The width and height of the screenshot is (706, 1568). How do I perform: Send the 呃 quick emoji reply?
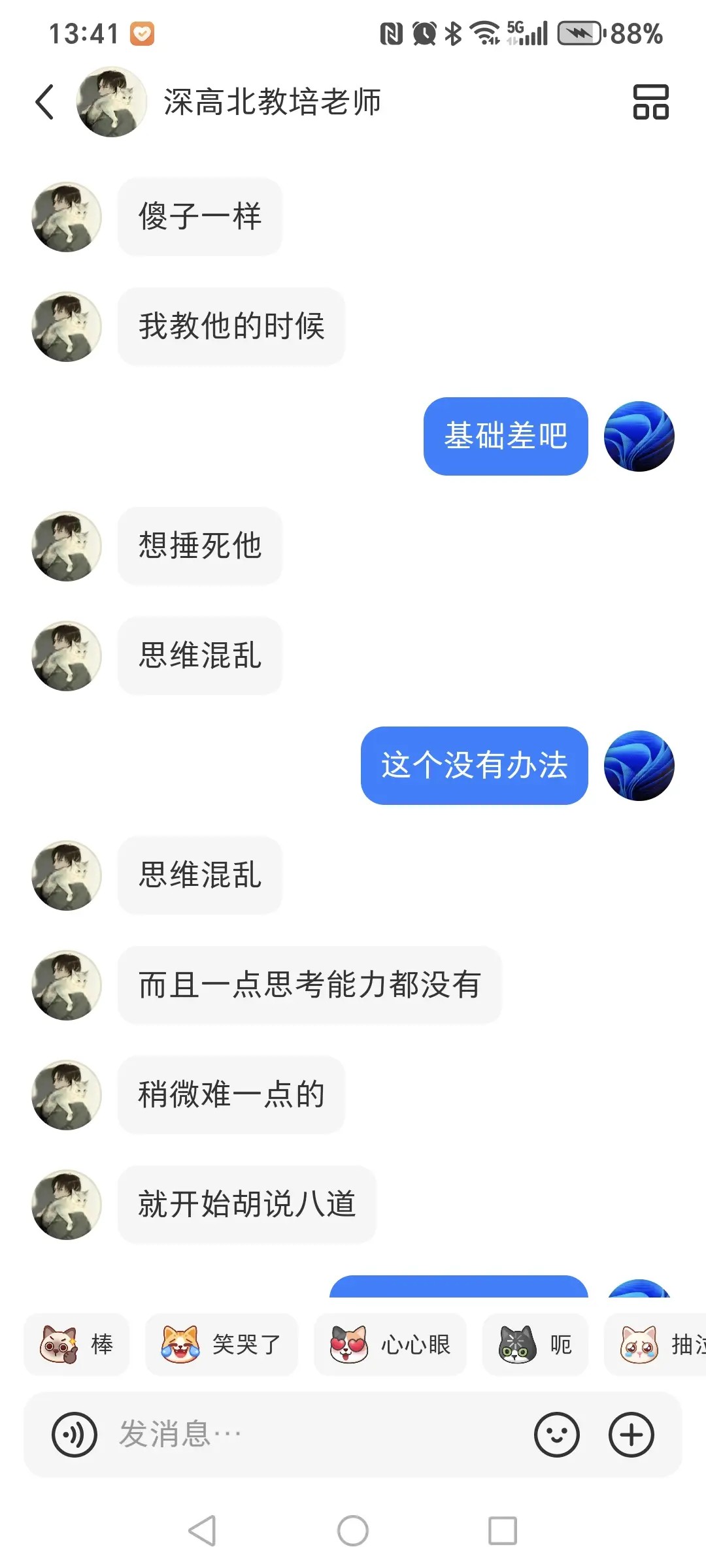pyautogui.click(x=535, y=1345)
